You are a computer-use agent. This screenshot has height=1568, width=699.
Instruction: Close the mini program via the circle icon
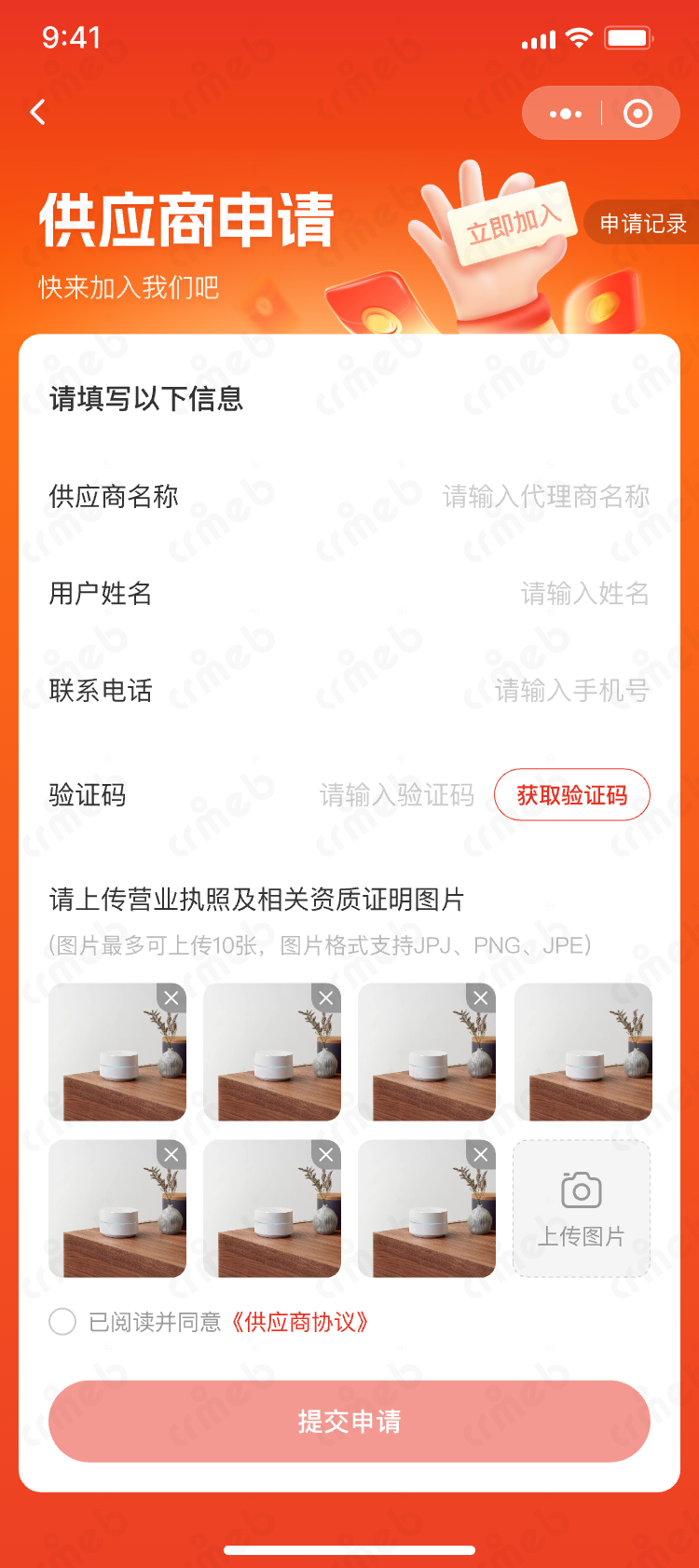tap(637, 114)
